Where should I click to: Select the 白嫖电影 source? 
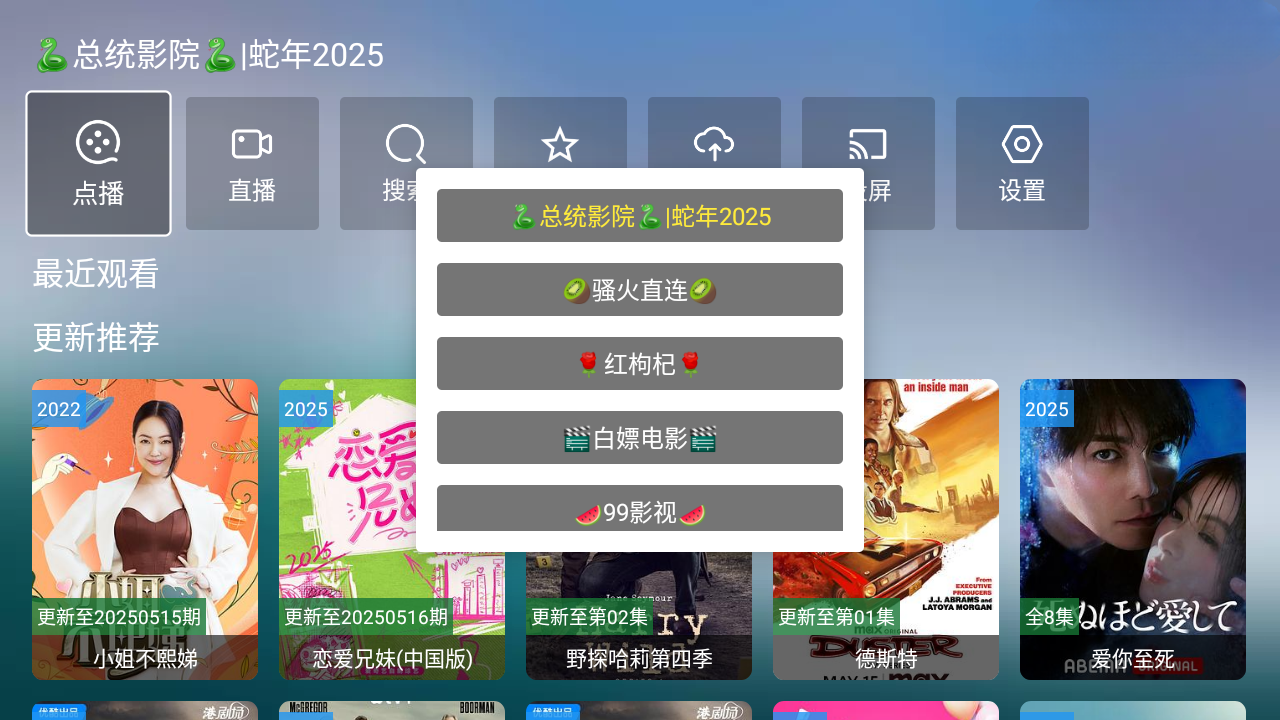pos(640,438)
